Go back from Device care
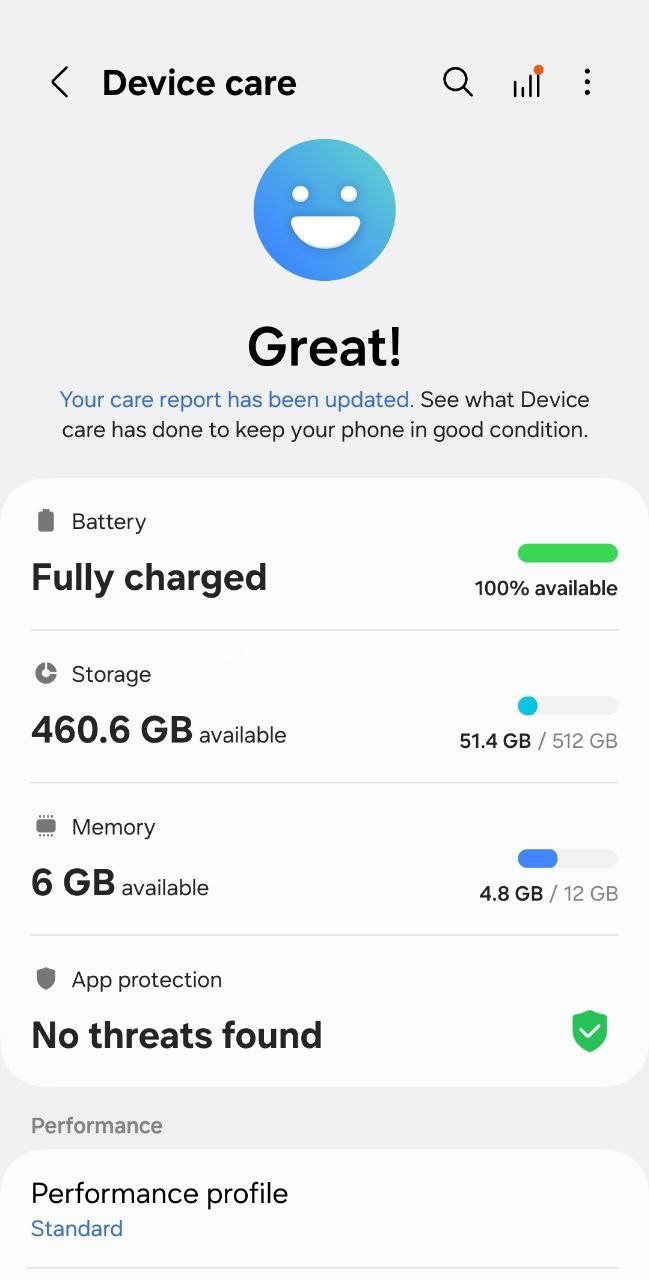 pos(60,83)
